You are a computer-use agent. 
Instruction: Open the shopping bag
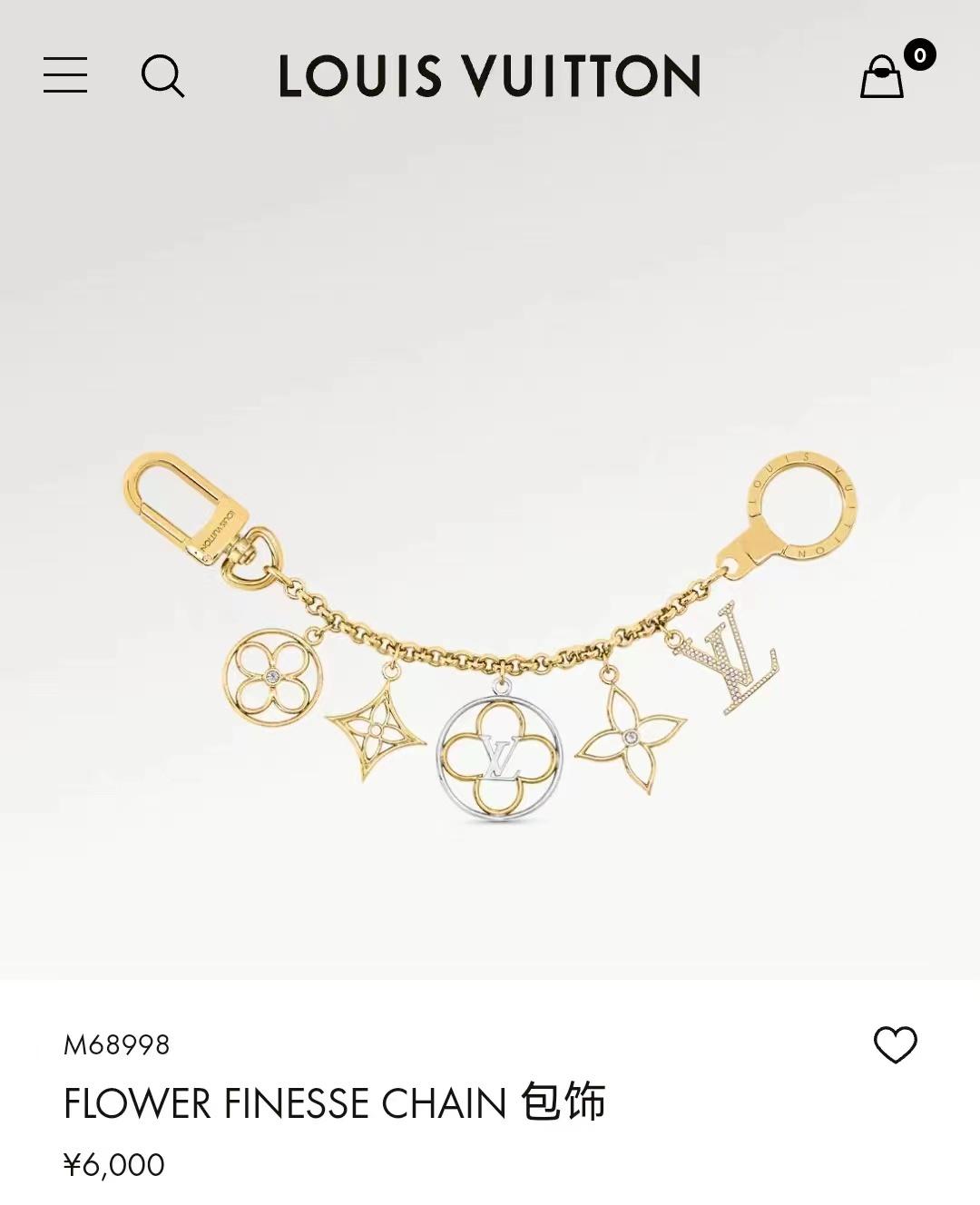(x=882, y=76)
